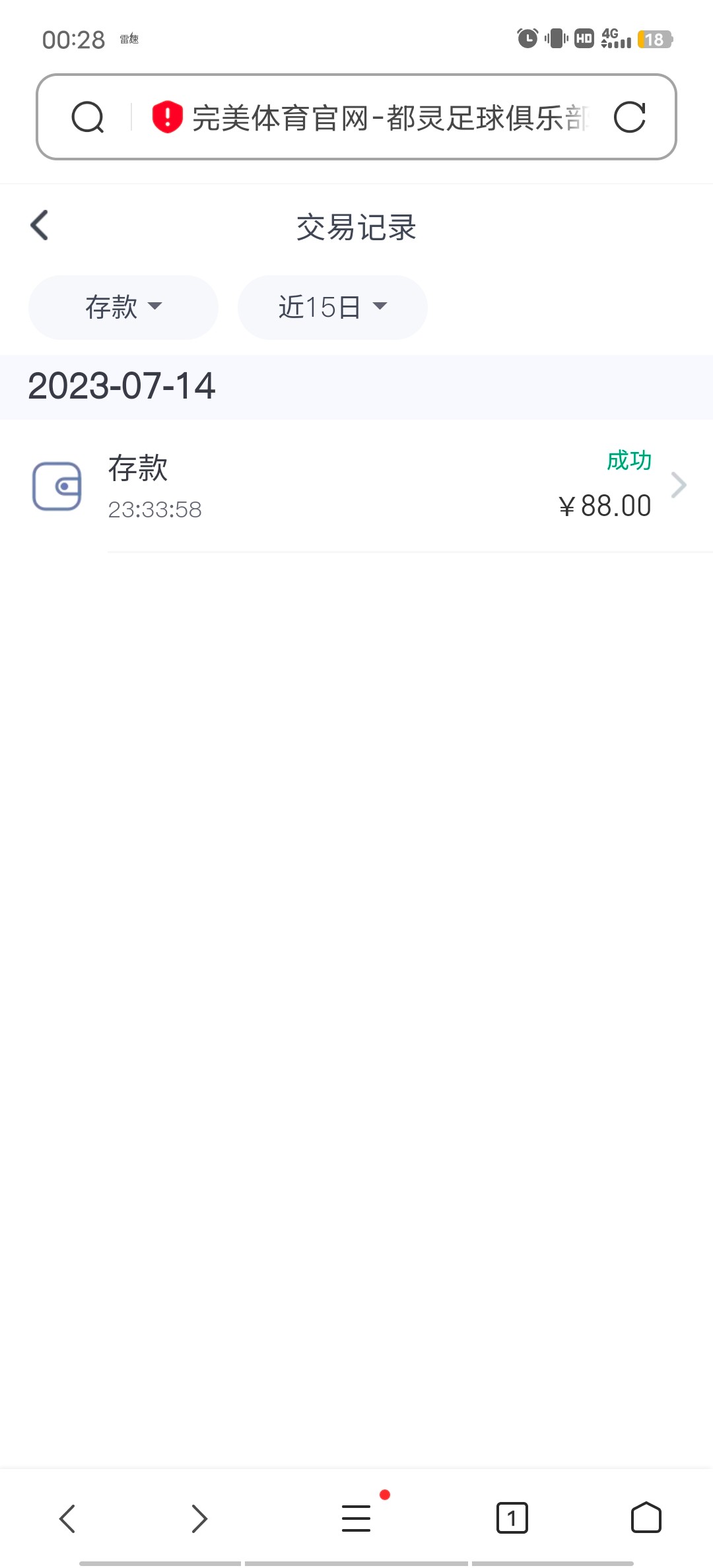Tap the battery indicator showing 18
The height and width of the screenshot is (1568, 713).
click(x=653, y=41)
